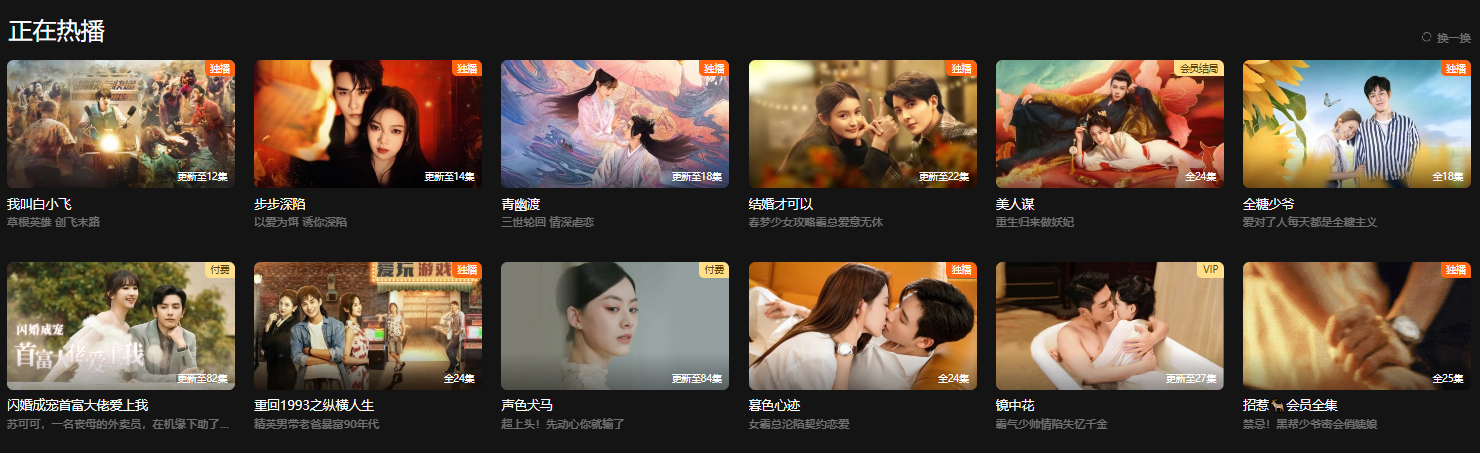This screenshot has height=453, width=1480.
Task: View the drama 美人谋
Action: point(1109,124)
